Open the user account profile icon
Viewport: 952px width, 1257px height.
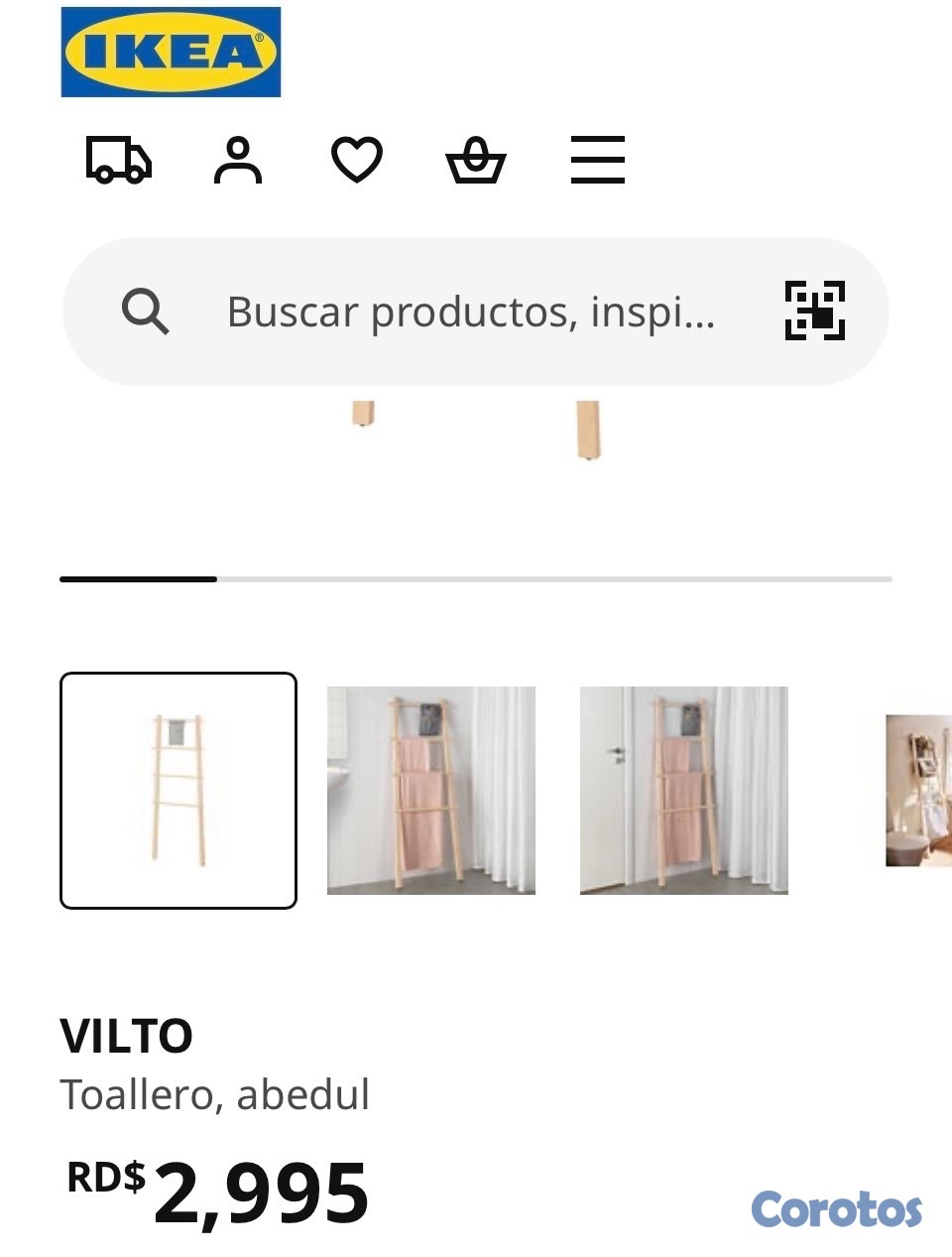coord(238,161)
